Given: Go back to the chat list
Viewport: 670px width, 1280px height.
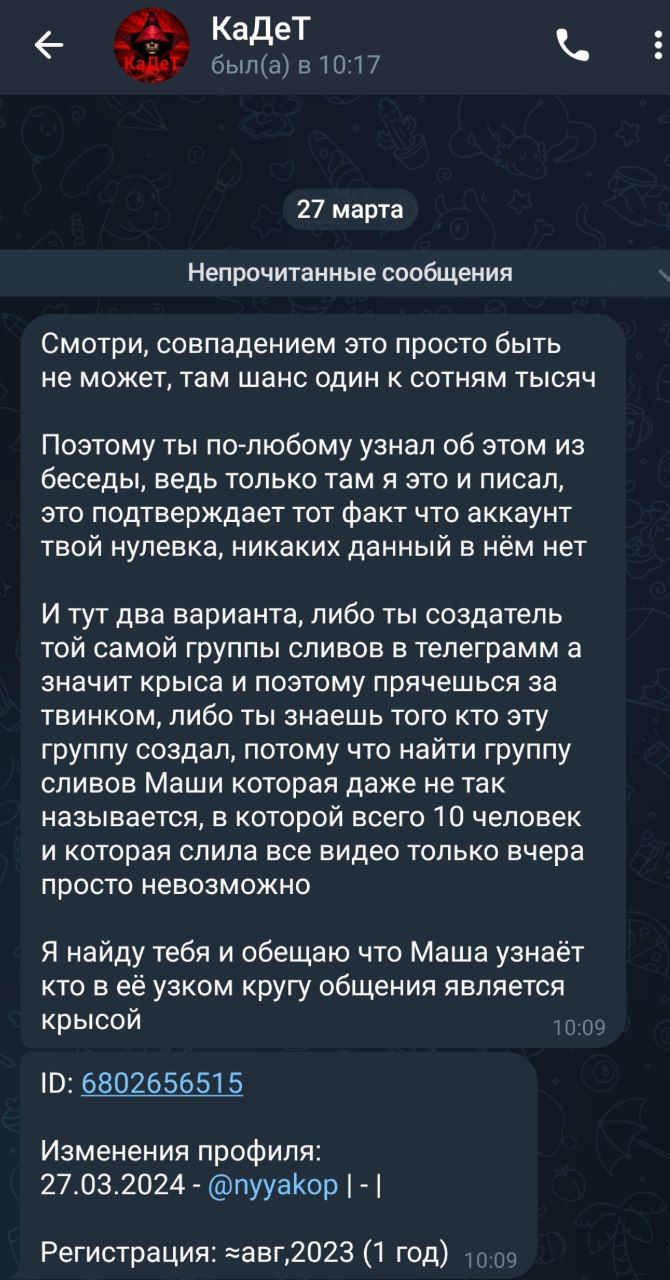Looking at the screenshot, I should 48,46.
